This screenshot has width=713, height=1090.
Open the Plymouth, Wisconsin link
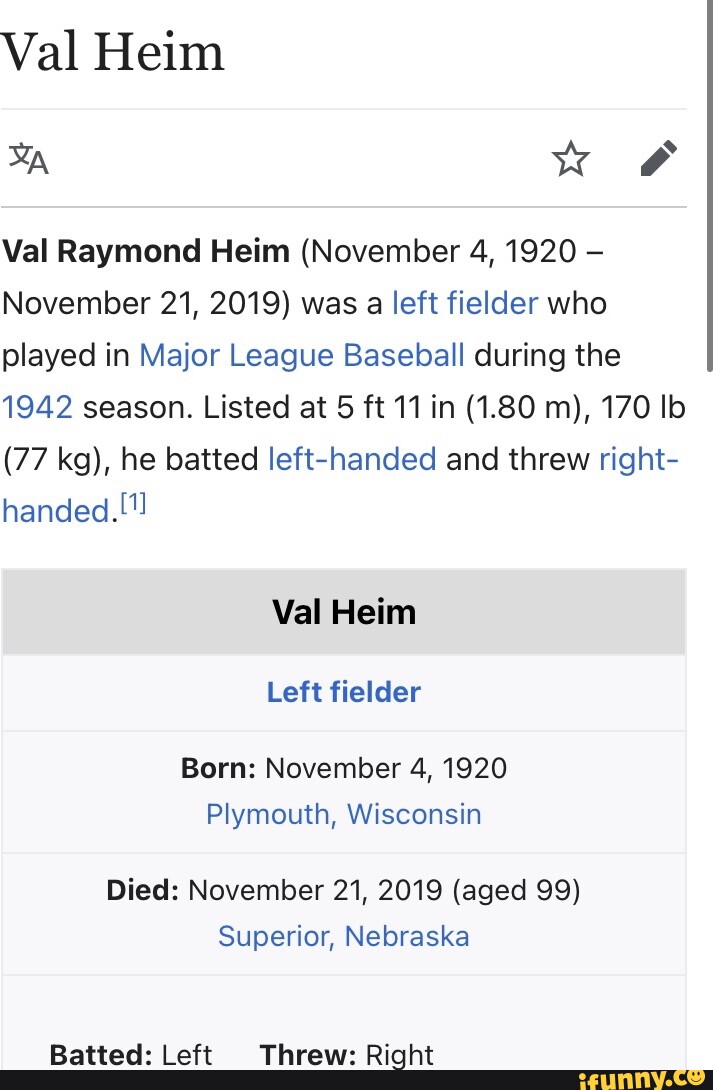[344, 814]
